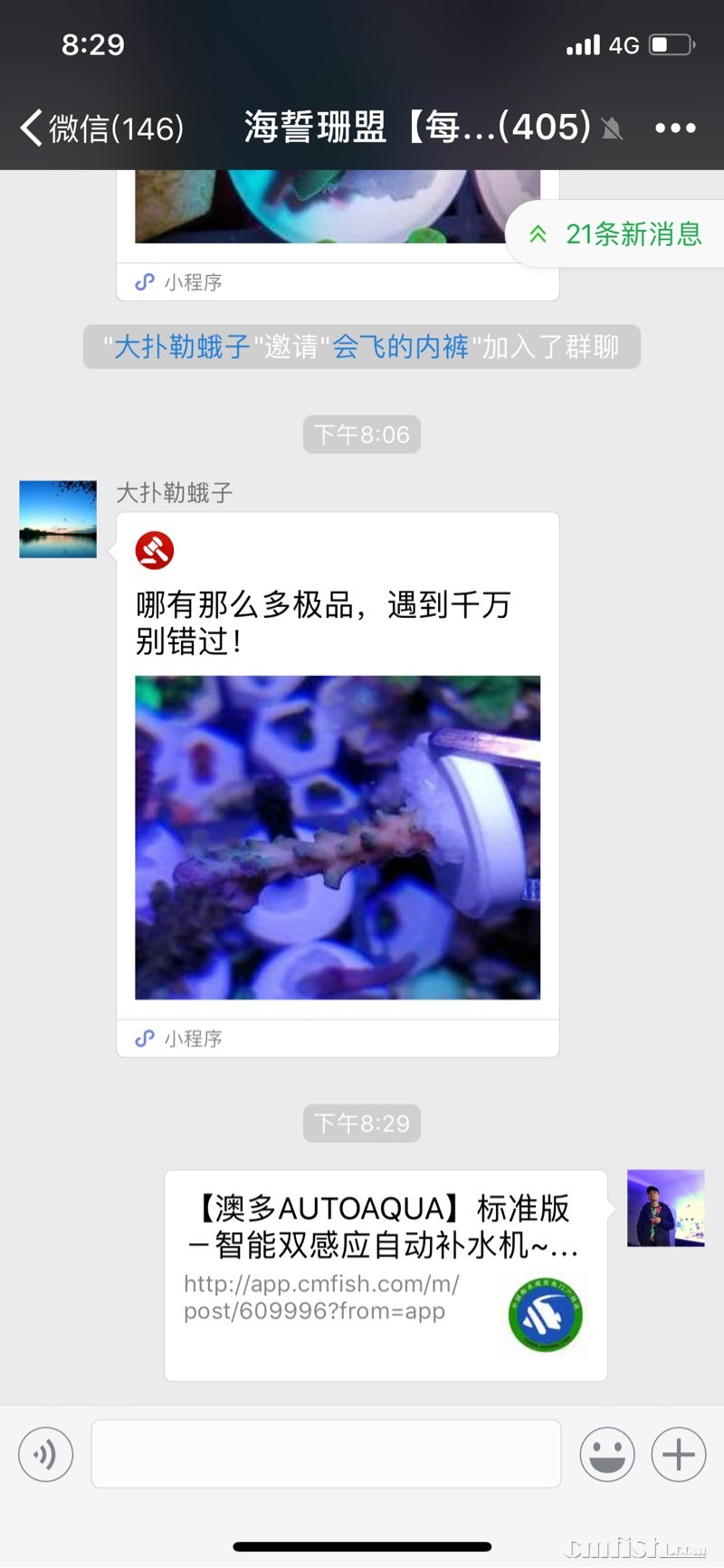Screen dimensions: 724x1568
Task: Jump to the 21 new messages
Action: 617,234
